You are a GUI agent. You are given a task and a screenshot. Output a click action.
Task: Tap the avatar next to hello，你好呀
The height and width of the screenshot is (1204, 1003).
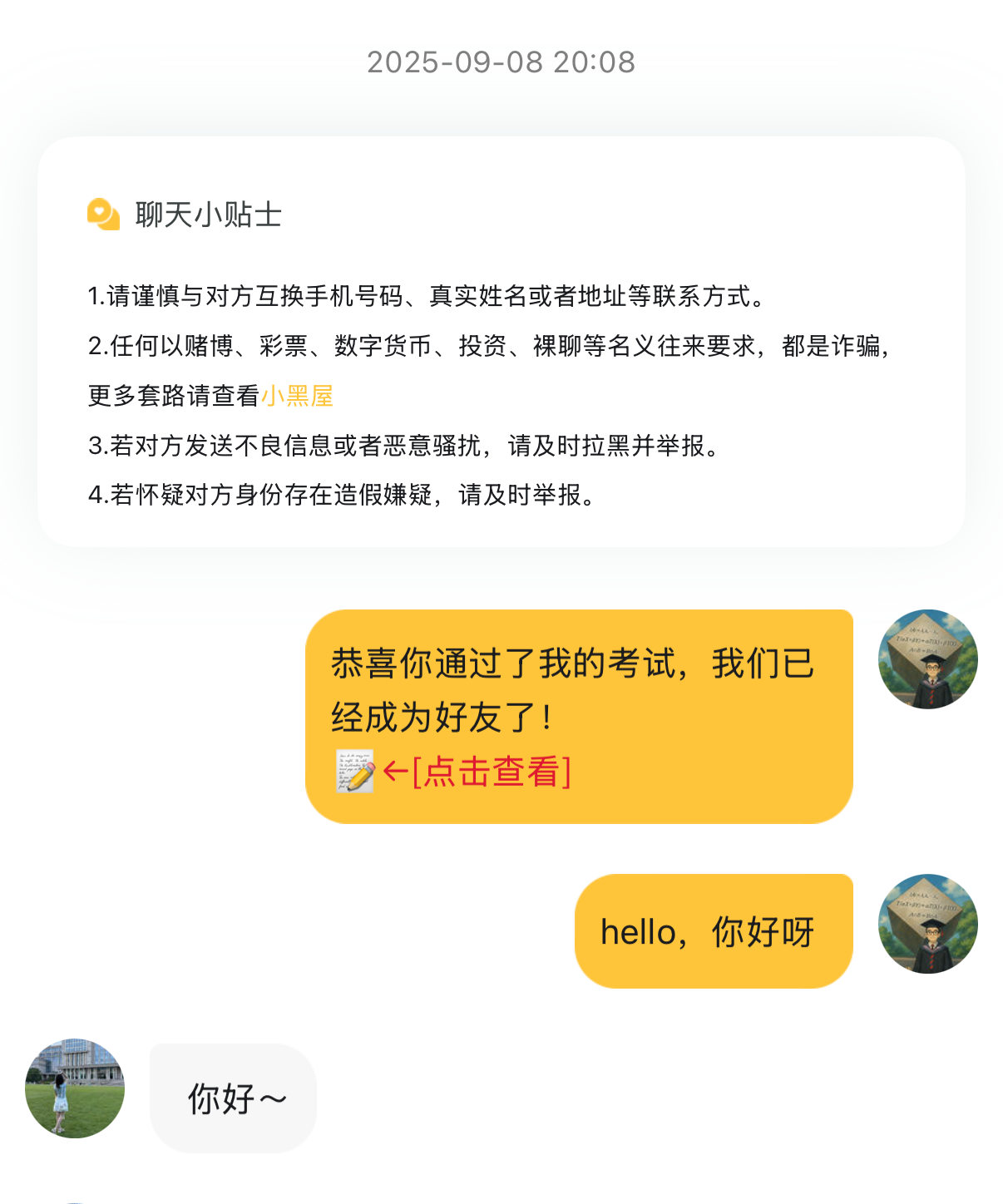point(927,924)
